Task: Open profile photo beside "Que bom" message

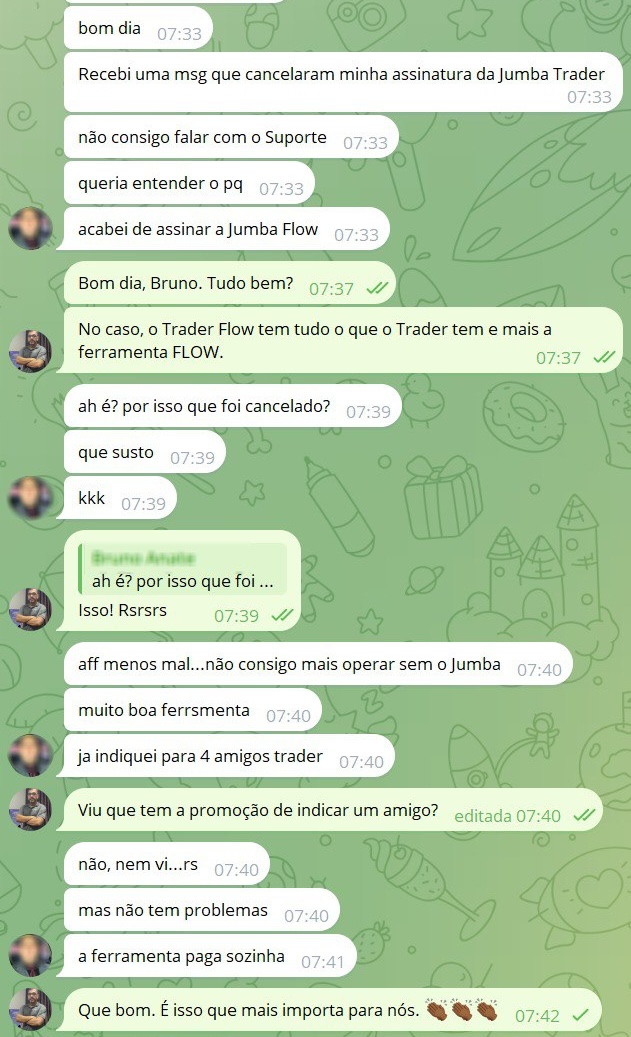Action: 30,1010
